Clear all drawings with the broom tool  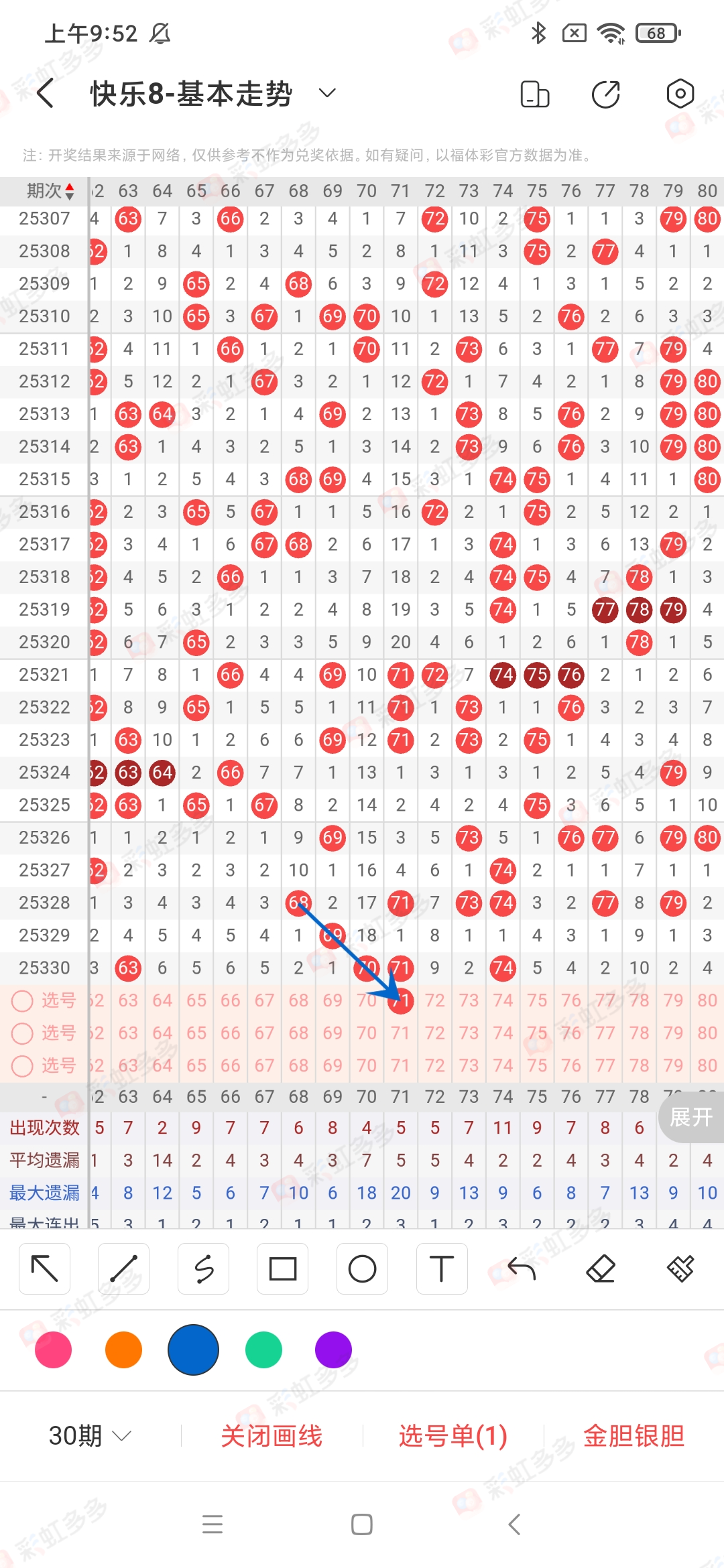point(680,1268)
